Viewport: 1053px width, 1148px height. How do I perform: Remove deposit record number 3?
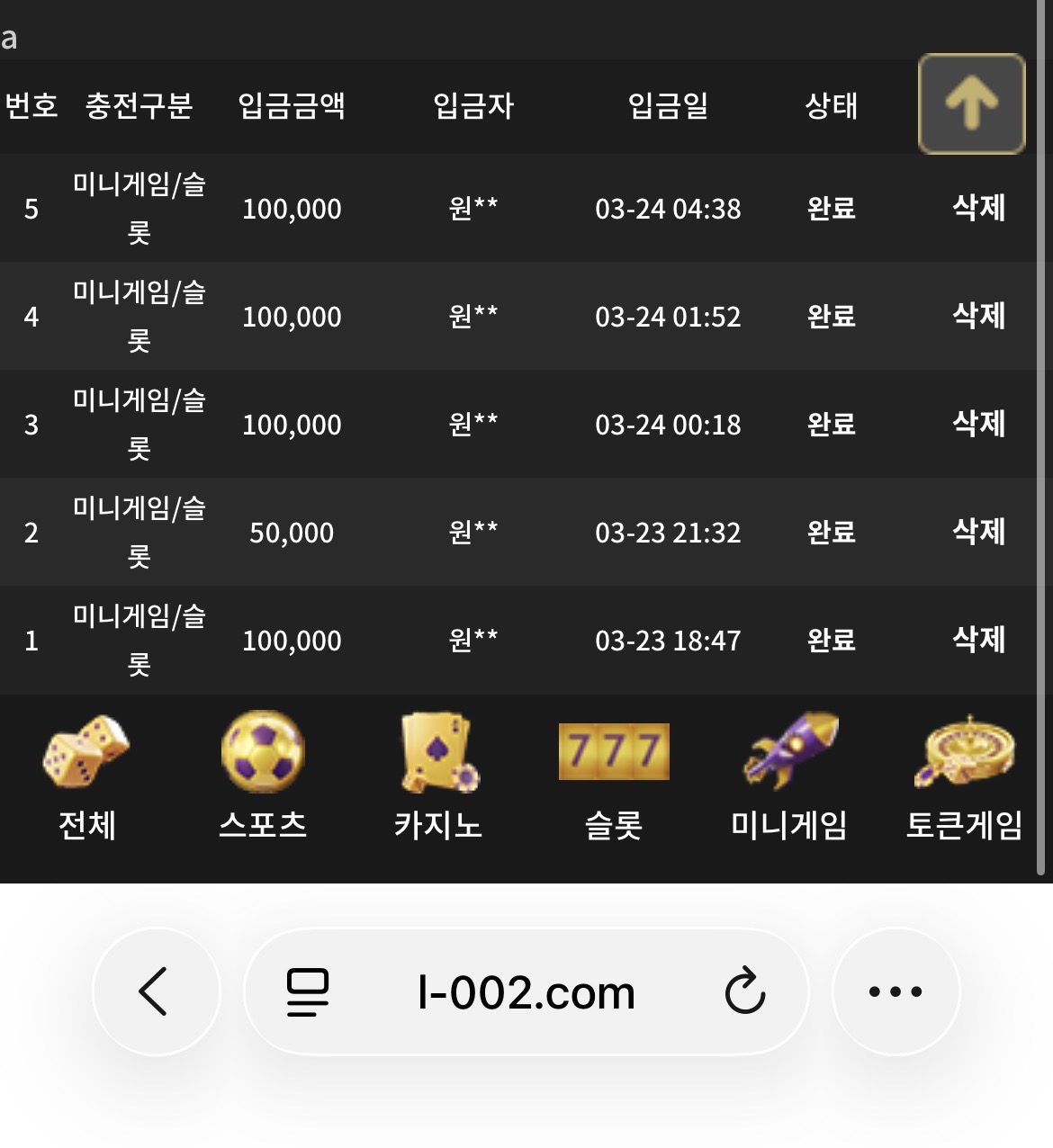978,424
